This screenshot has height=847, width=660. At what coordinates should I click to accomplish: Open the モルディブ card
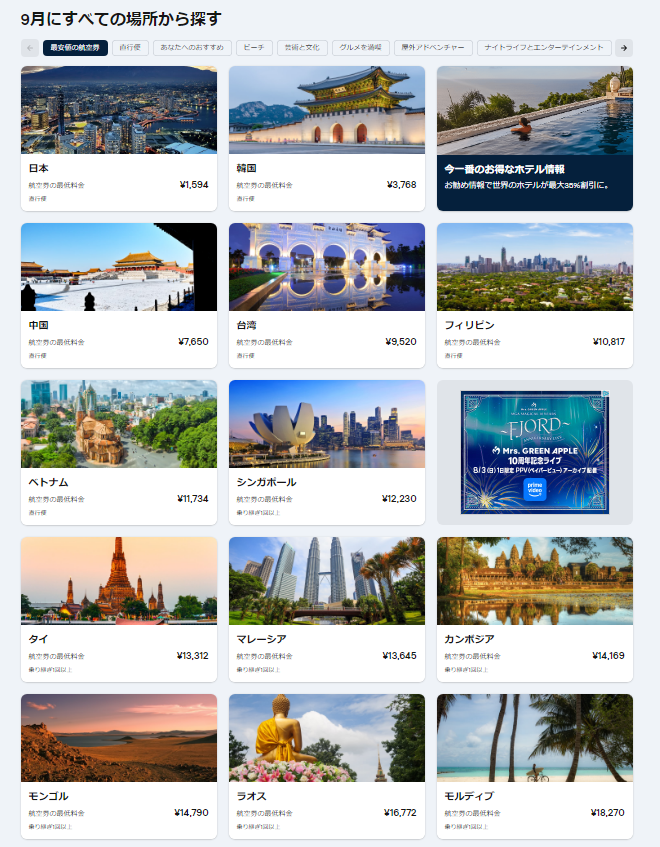534,766
